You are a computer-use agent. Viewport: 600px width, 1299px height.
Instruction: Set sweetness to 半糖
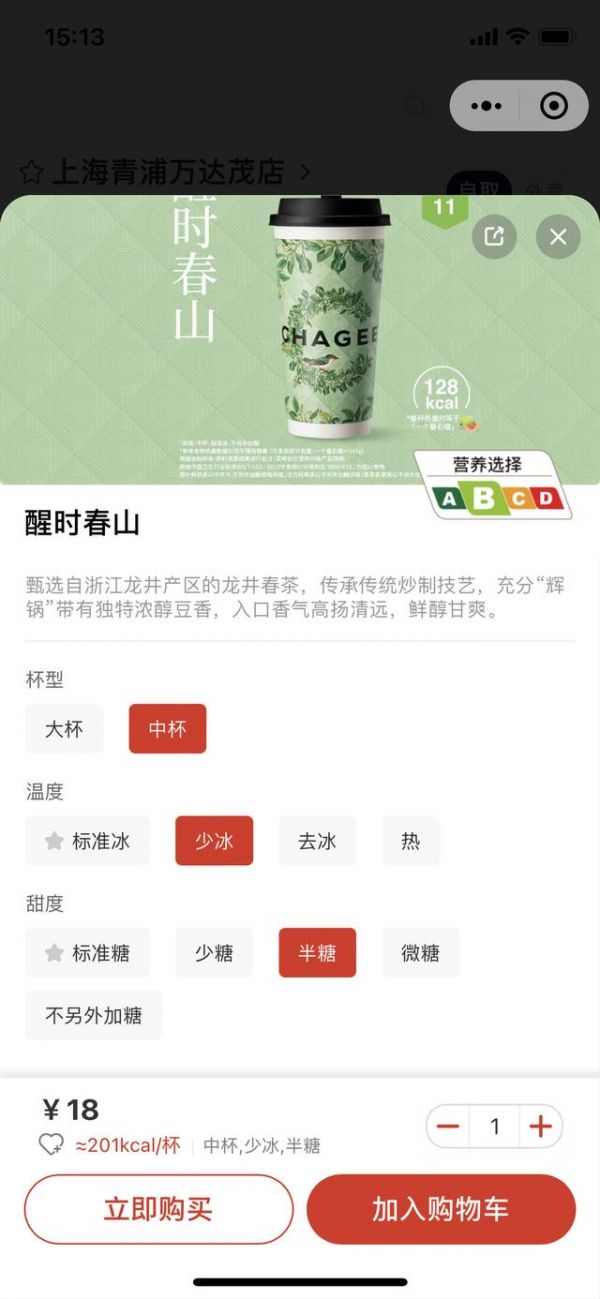(x=317, y=953)
